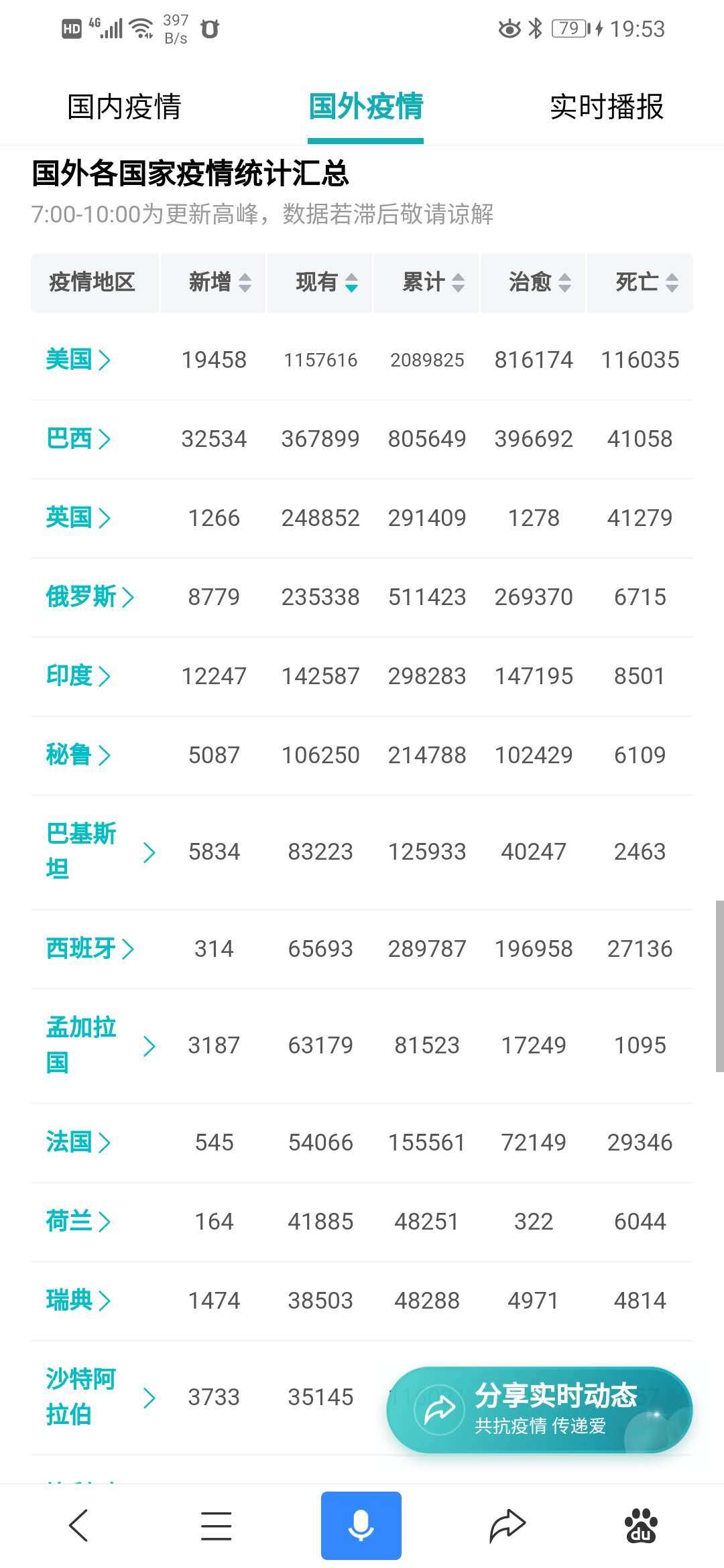The height and width of the screenshot is (1568, 724).
Task: Open details for 巴西
Action: [x=78, y=439]
